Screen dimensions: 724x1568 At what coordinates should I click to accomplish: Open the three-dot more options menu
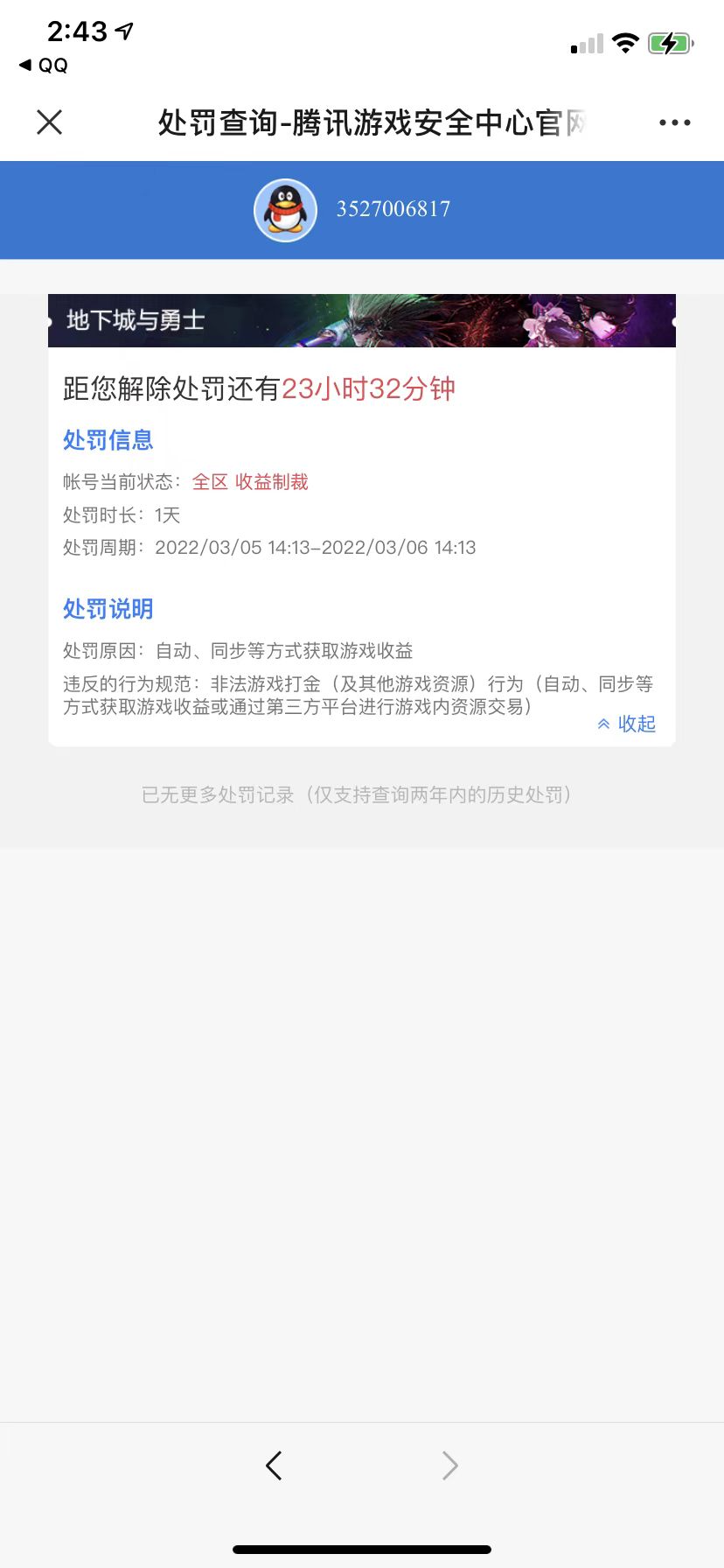pos(674,122)
